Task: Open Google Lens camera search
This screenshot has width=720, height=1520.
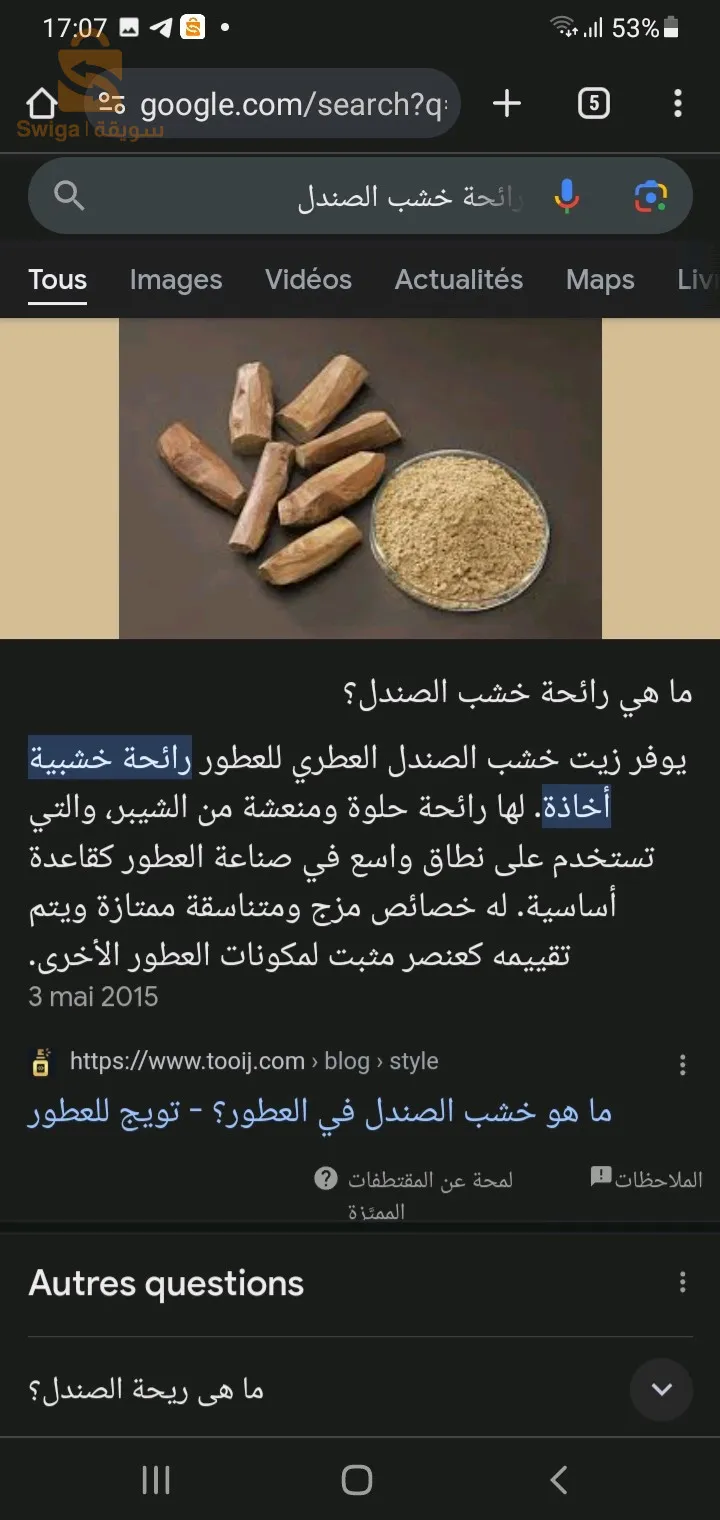Action: [651, 196]
